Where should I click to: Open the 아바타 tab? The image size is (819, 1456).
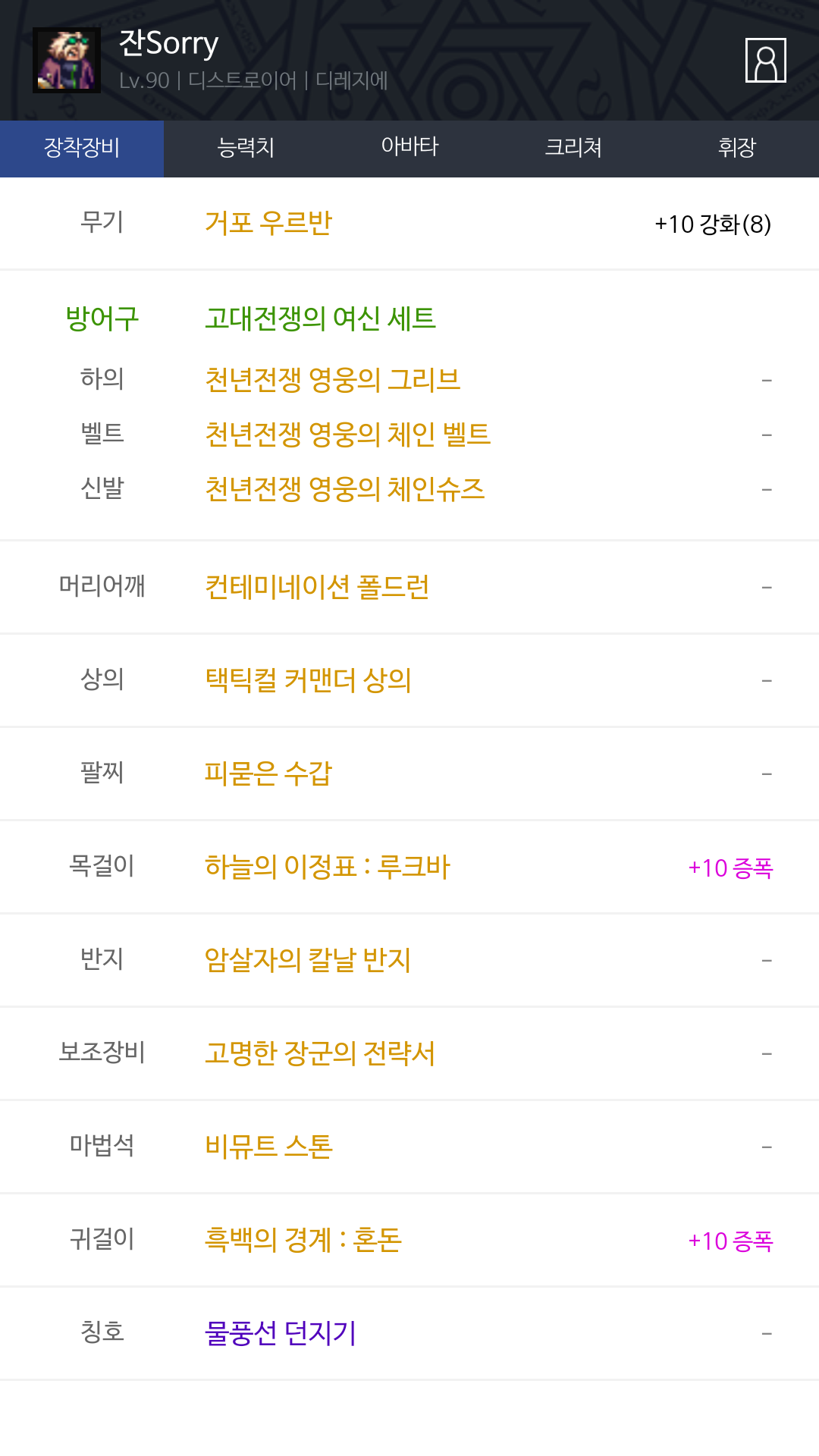pyautogui.click(x=409, y=148)
